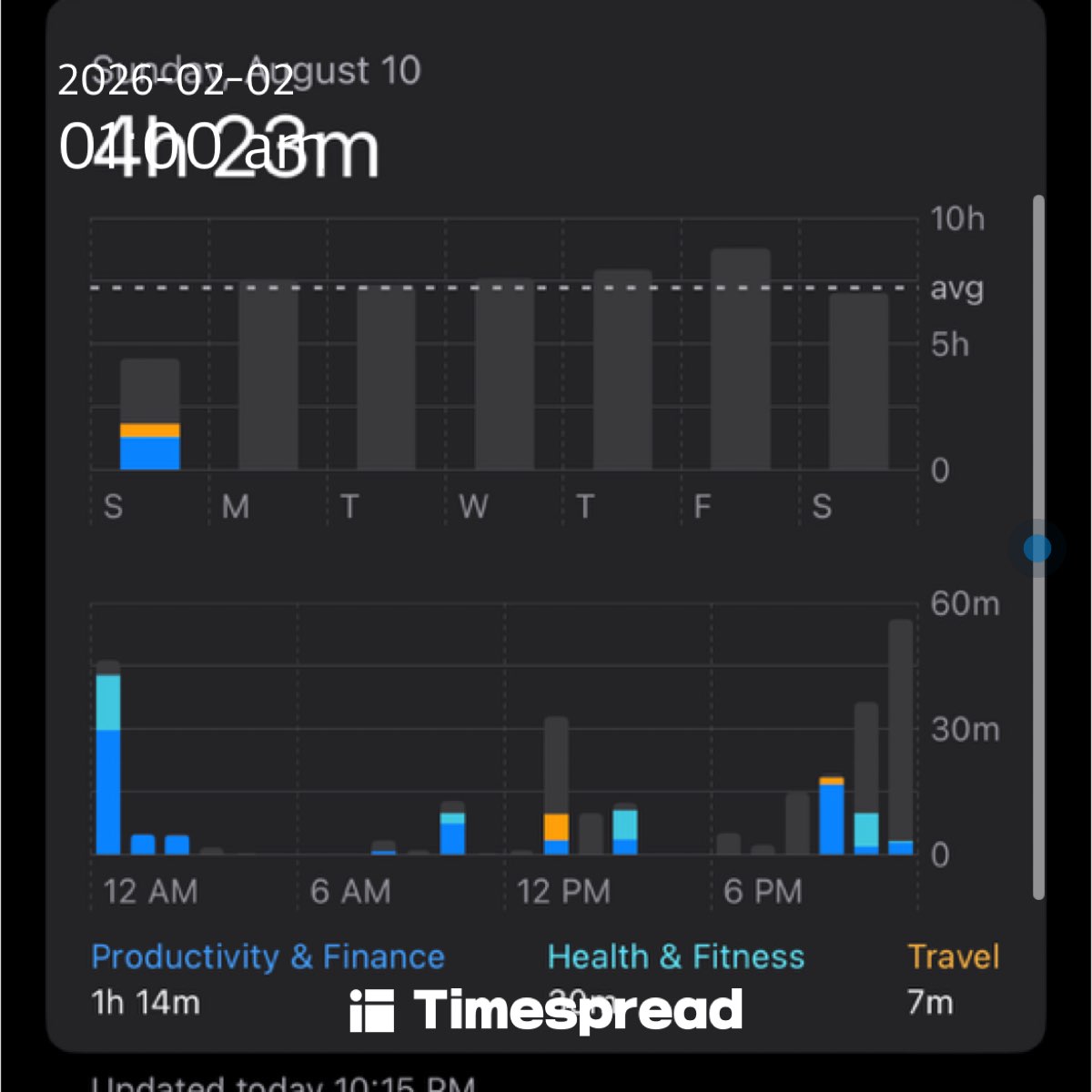Viewport: 1092px width, 1092px height.
Task: Select Tuesday's bar in the weekly chart
Action: pyautogui.click(x=386, y=378)
